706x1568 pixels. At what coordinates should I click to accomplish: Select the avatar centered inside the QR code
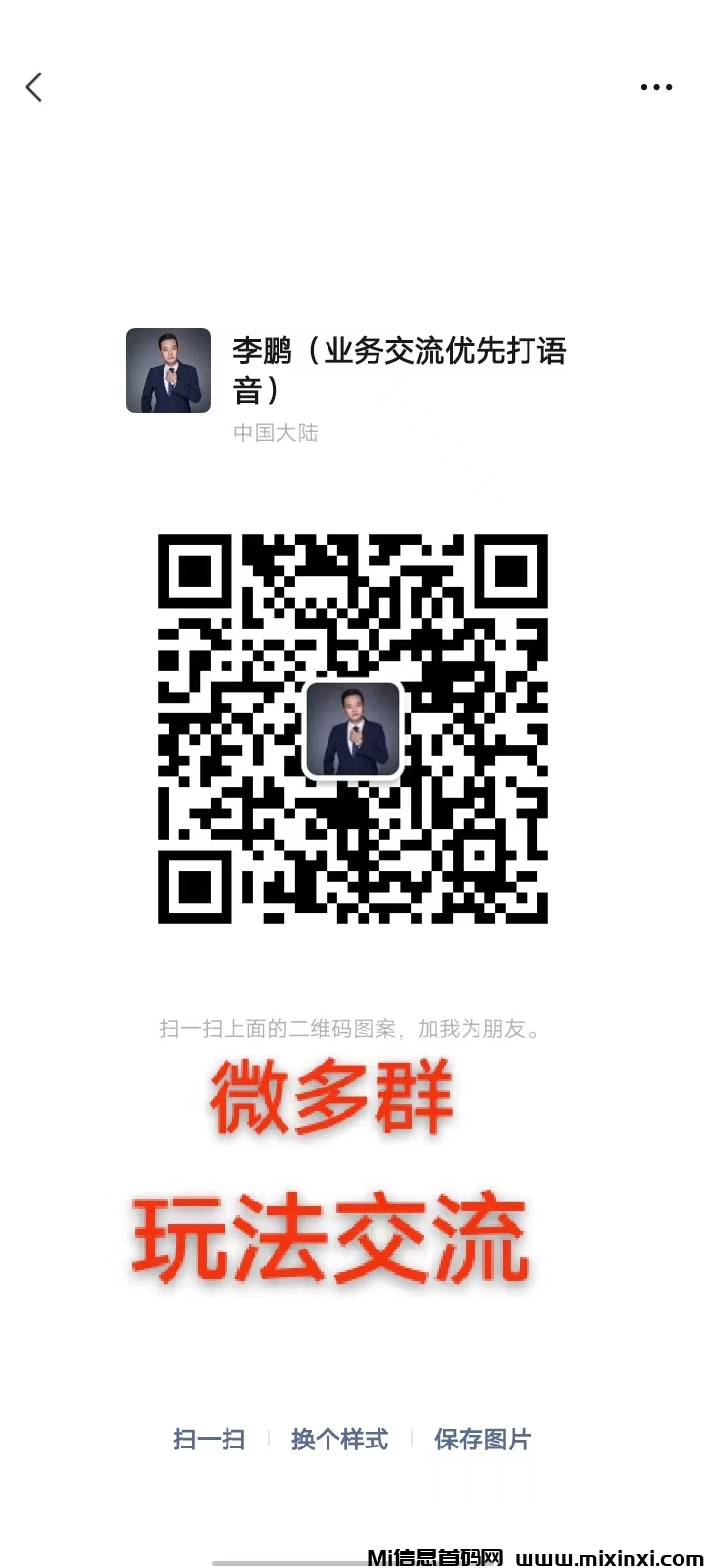(x=352, y=729)
